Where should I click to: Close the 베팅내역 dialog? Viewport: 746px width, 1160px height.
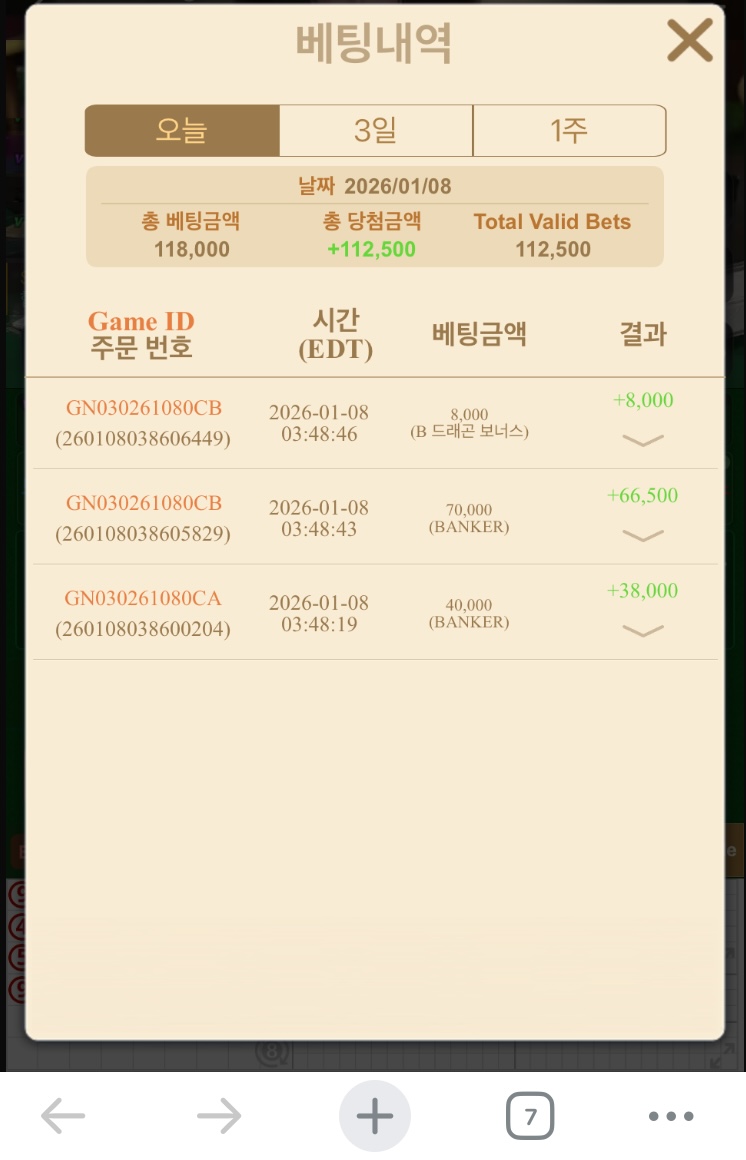tap(689, 41)
